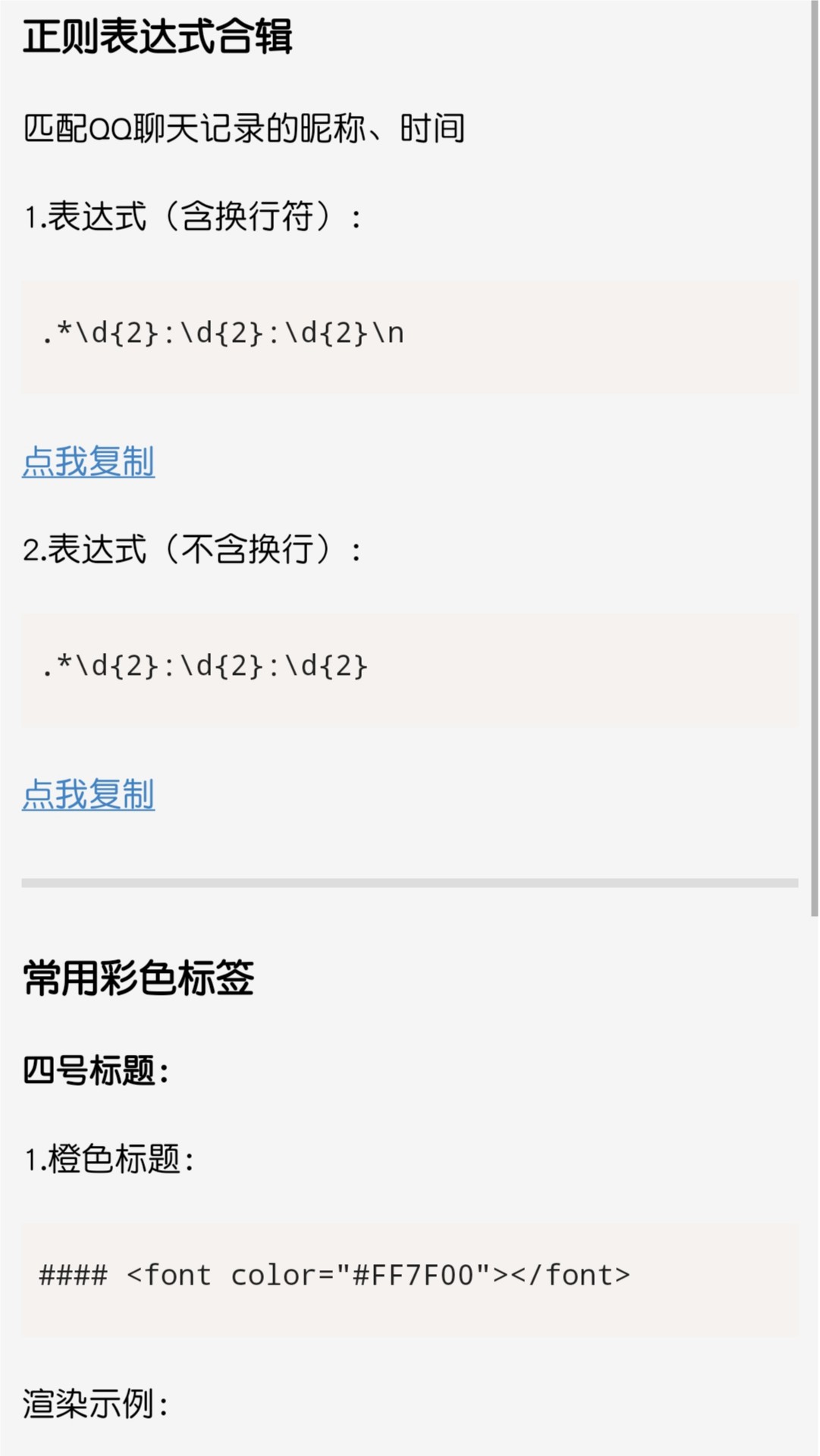Screen dimensions: 820x1456
Task: Click the 匹配QQ聊天记录的昵称、时间 description
Action: coord(243,129)
